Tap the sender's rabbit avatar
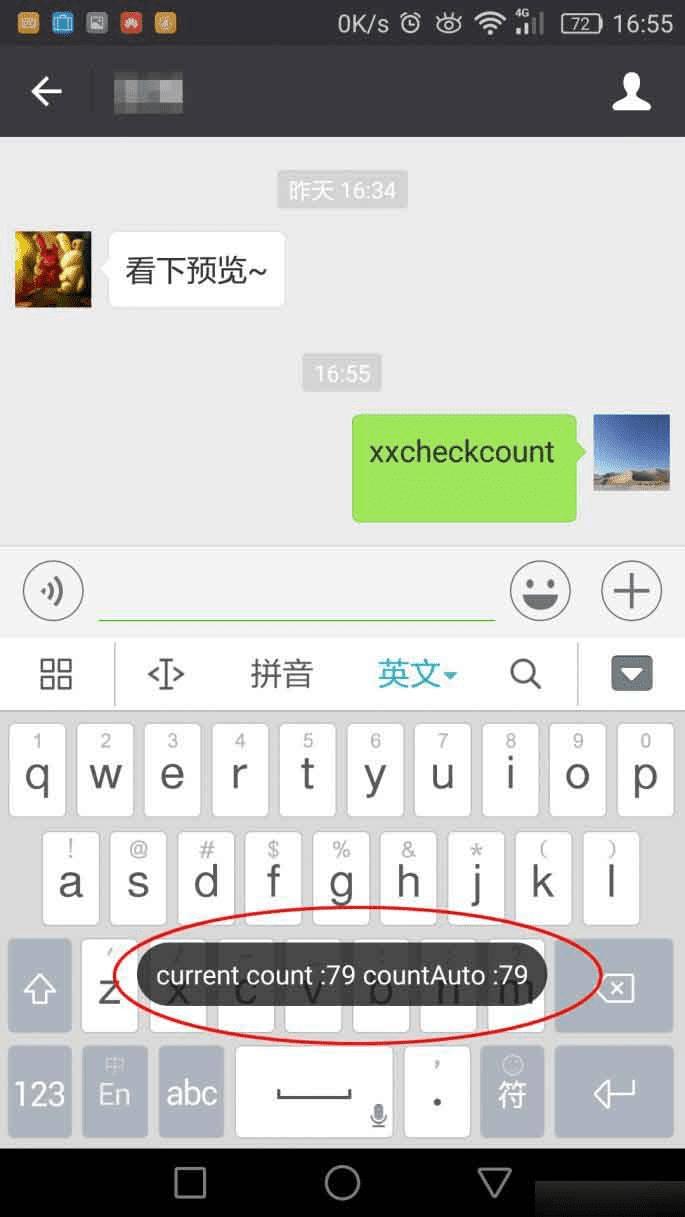 (x=53, y=269)
